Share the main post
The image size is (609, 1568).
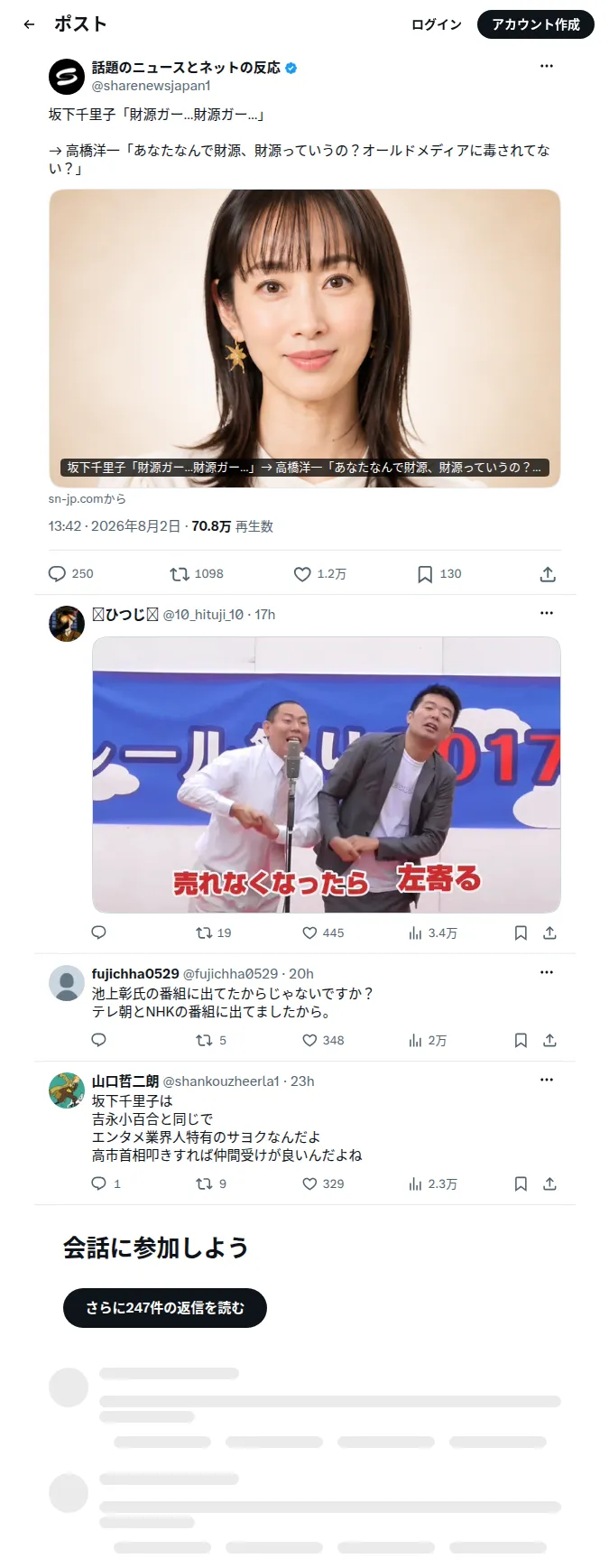click(x=548, y=574)
